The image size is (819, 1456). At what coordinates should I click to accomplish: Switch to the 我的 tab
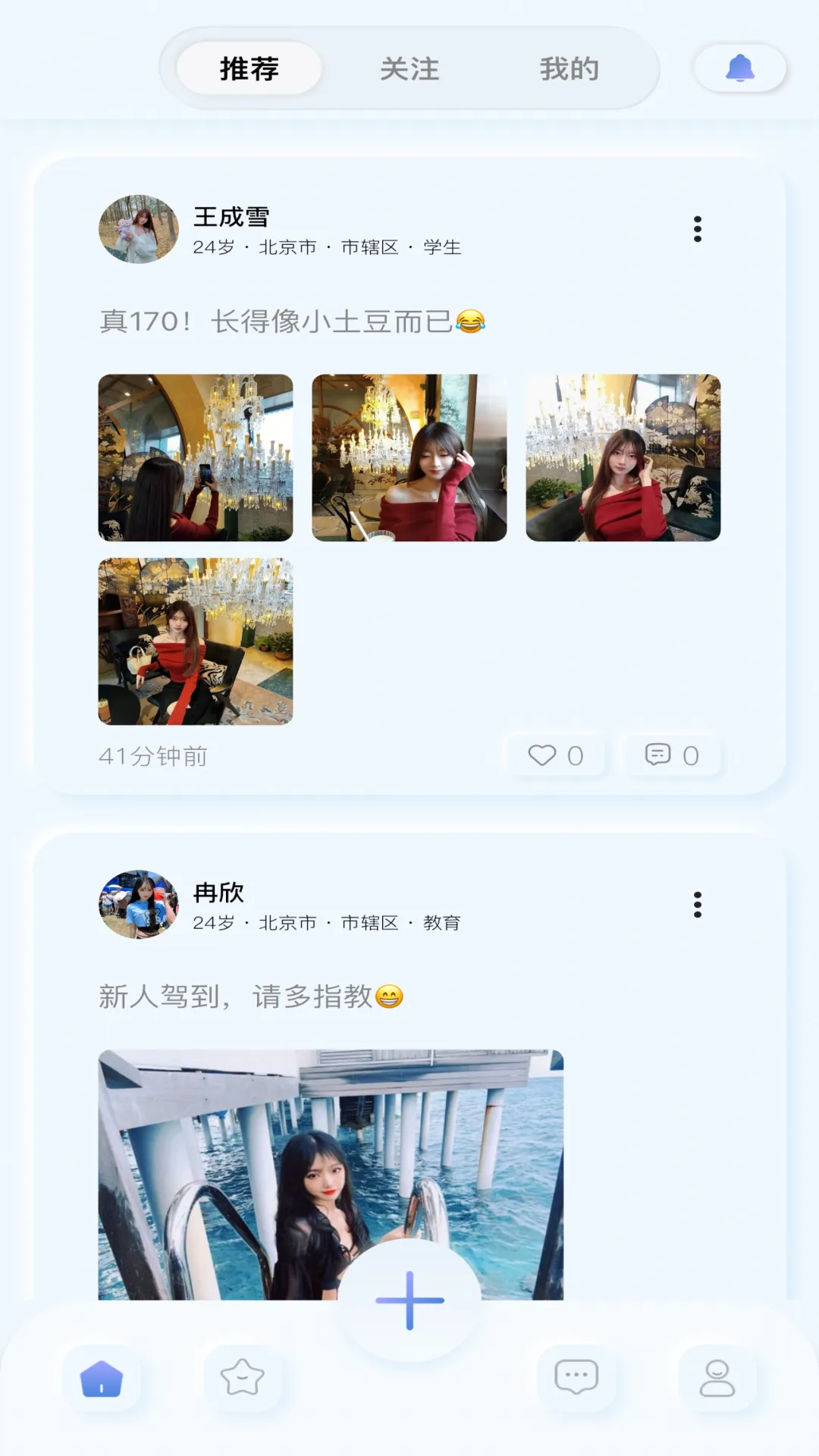570,68
